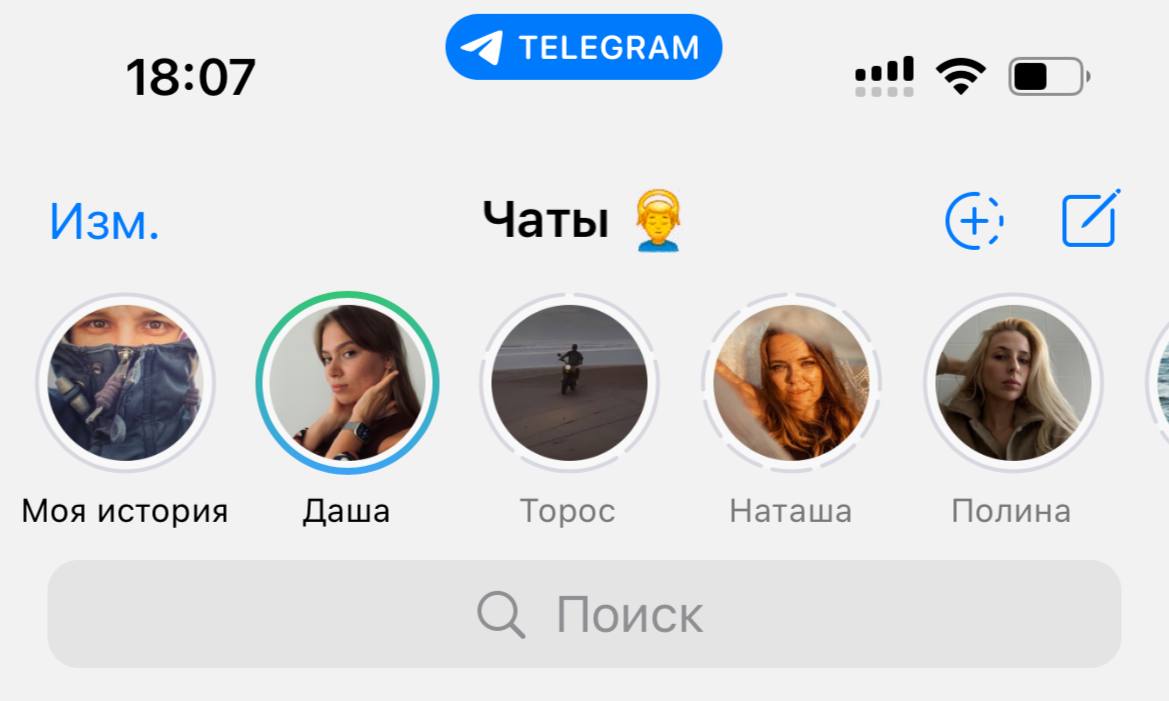View Даша's story
This screenshot has width=1169, height=701.
pos(347,383)
